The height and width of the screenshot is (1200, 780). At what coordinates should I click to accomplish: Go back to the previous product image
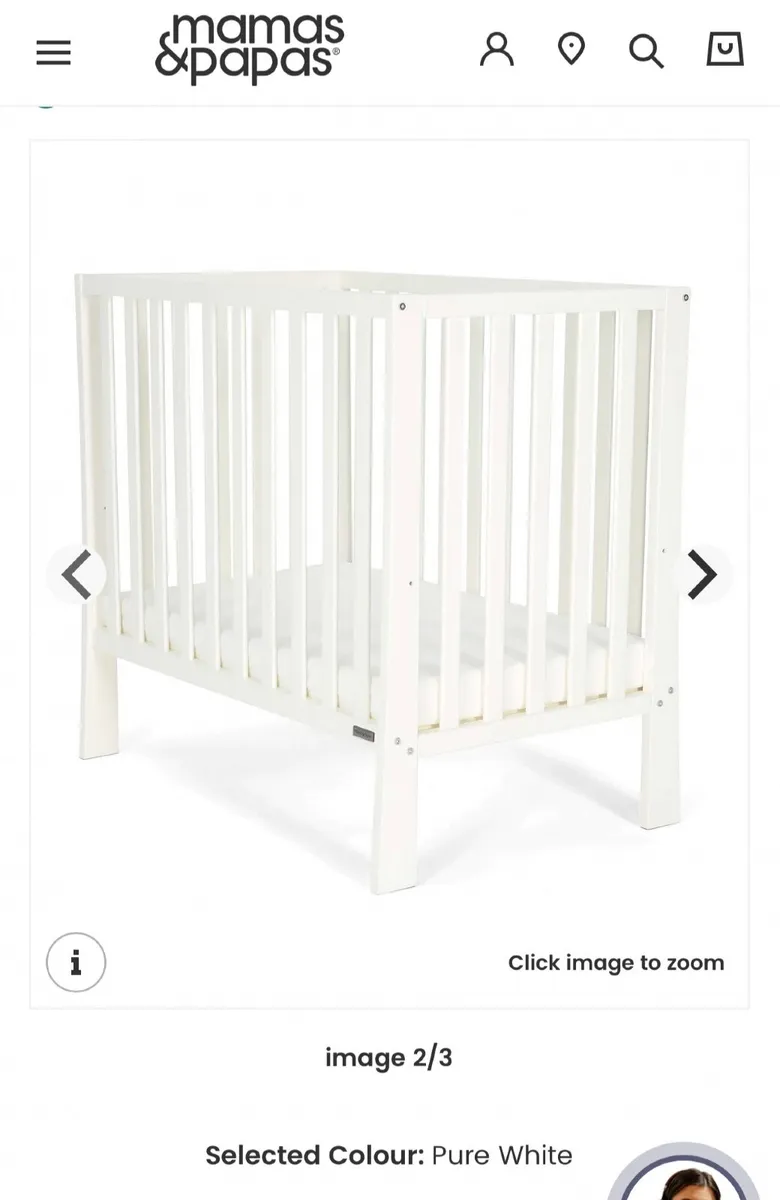coord(76,574)
